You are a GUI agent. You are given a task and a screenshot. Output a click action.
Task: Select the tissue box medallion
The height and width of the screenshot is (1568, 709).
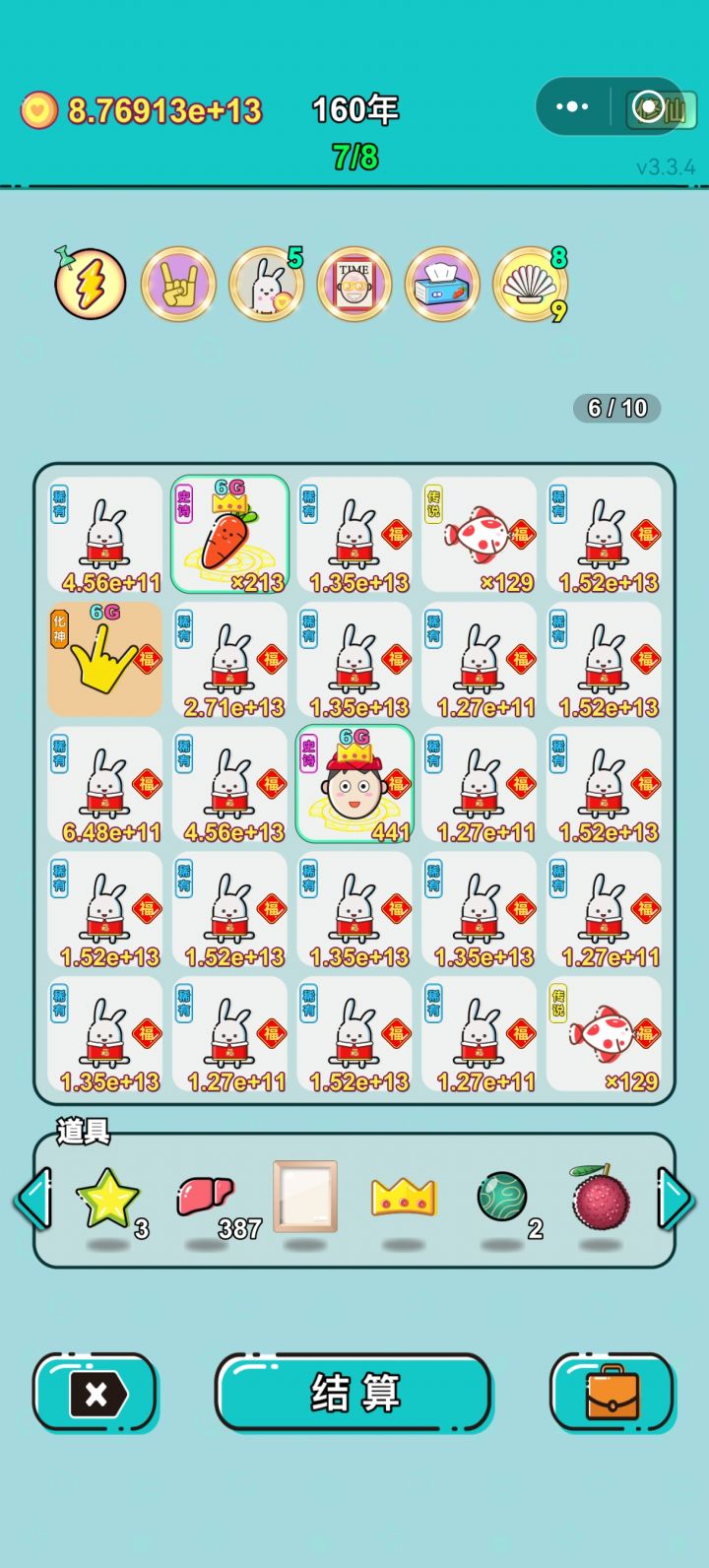(x=443, y=284)
